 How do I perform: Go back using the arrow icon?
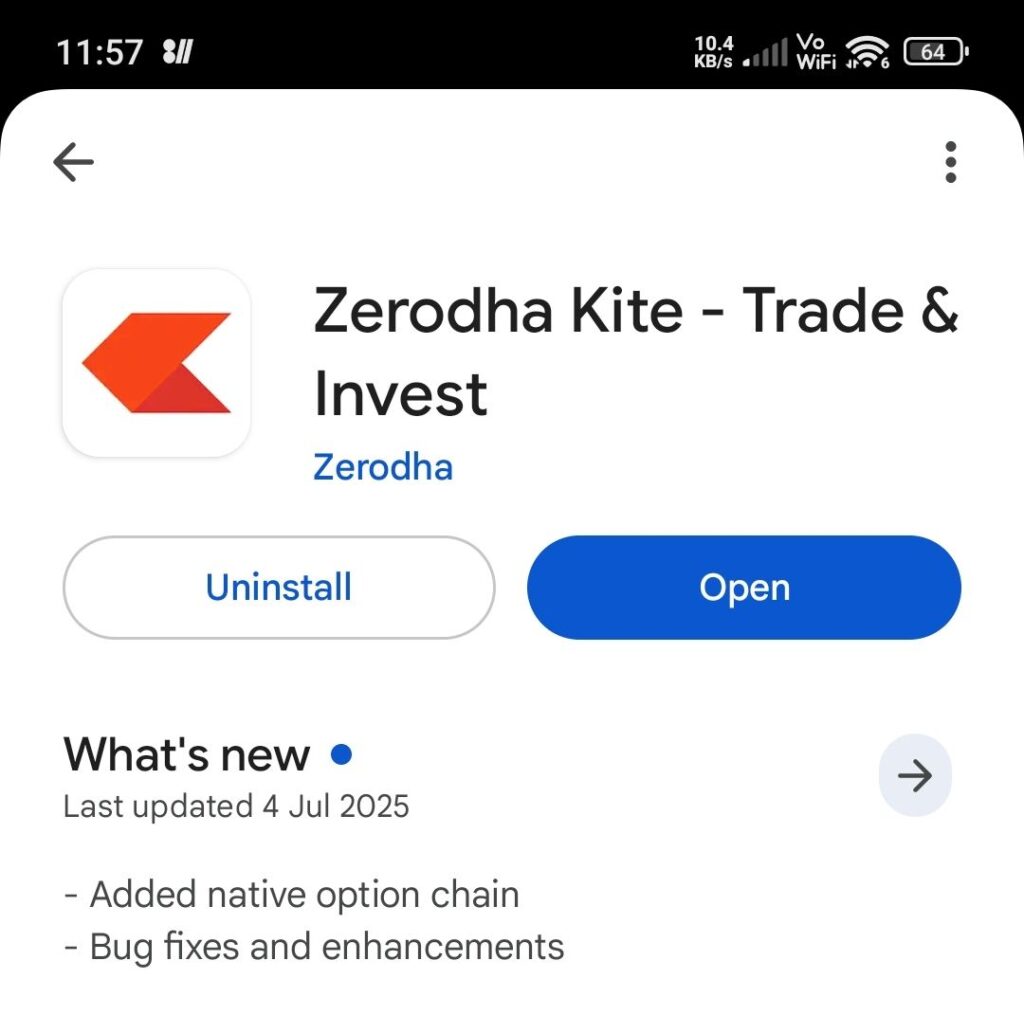[73, 162]
